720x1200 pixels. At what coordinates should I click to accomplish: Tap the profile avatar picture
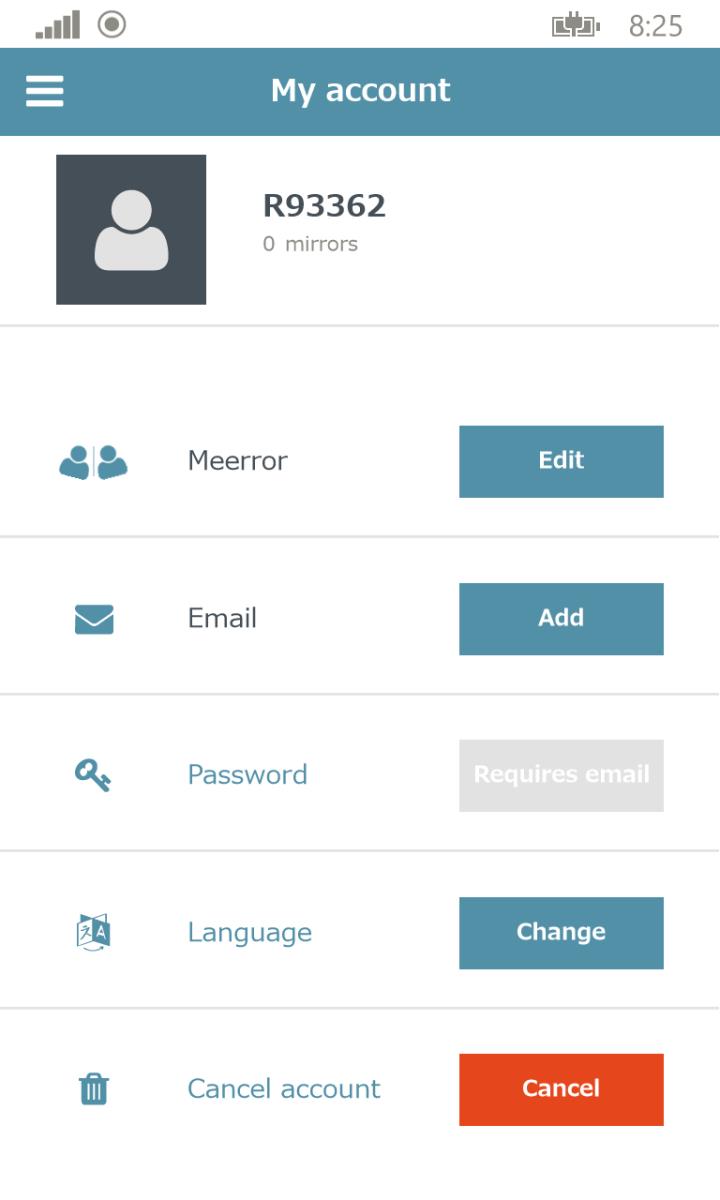(x=131, y=230)
